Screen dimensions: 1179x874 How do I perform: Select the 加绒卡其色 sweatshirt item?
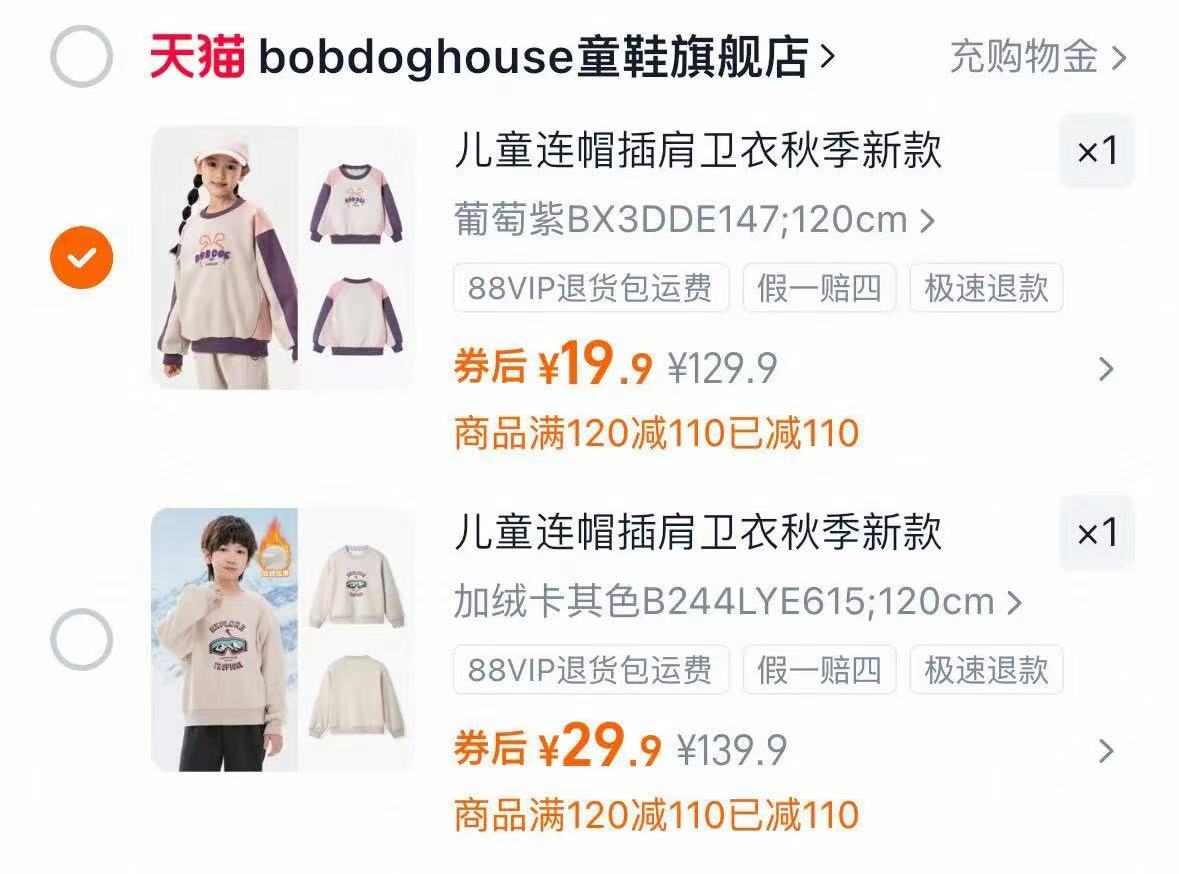click(x=81, y=640)
